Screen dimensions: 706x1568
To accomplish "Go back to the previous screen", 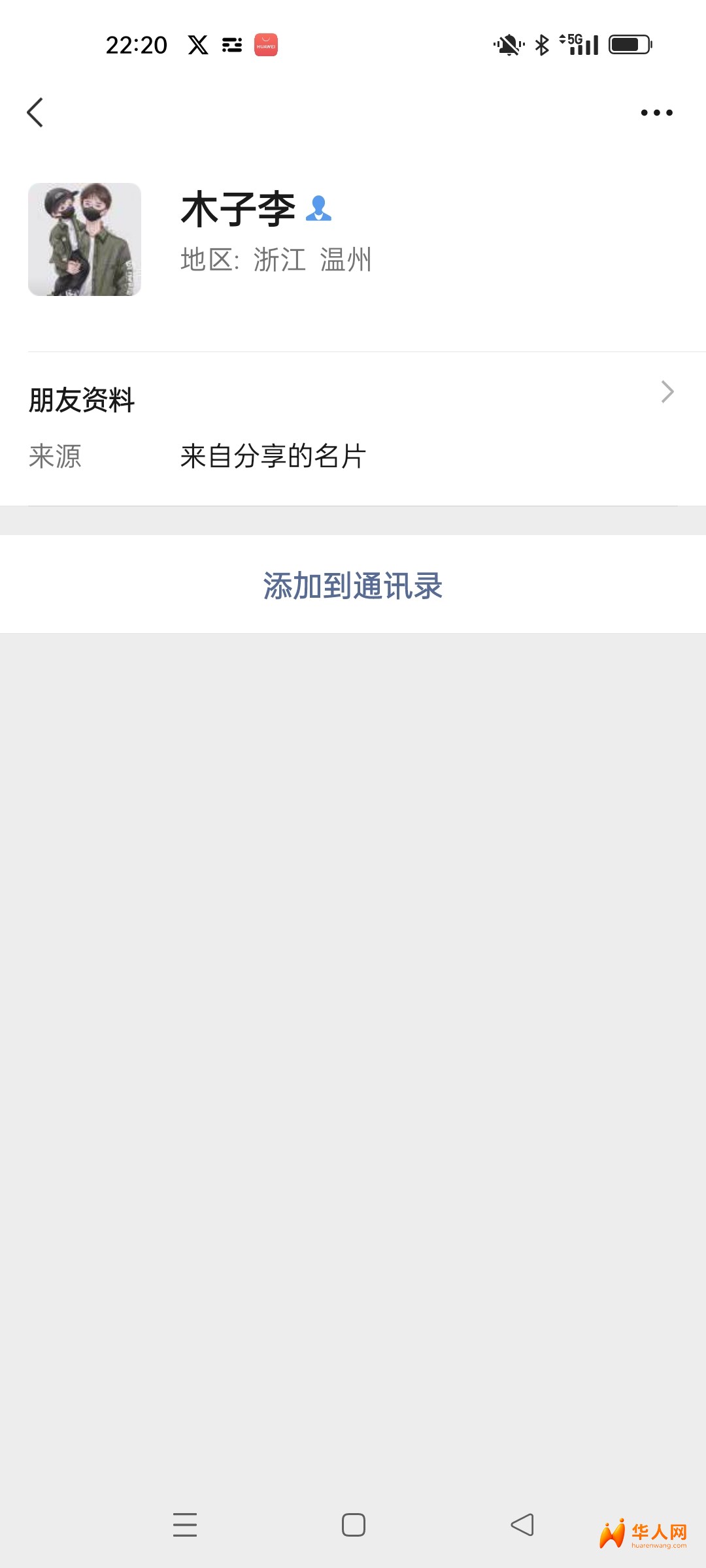I will coord(35,112).
